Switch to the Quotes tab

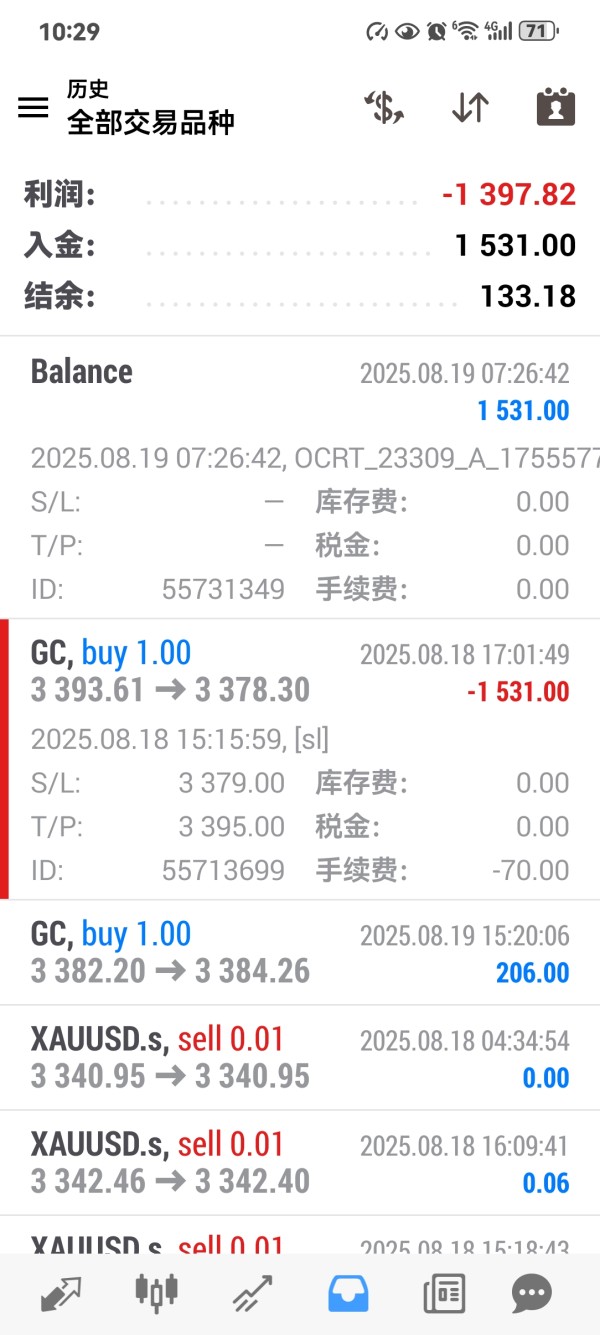click(x=61, y=1294)
